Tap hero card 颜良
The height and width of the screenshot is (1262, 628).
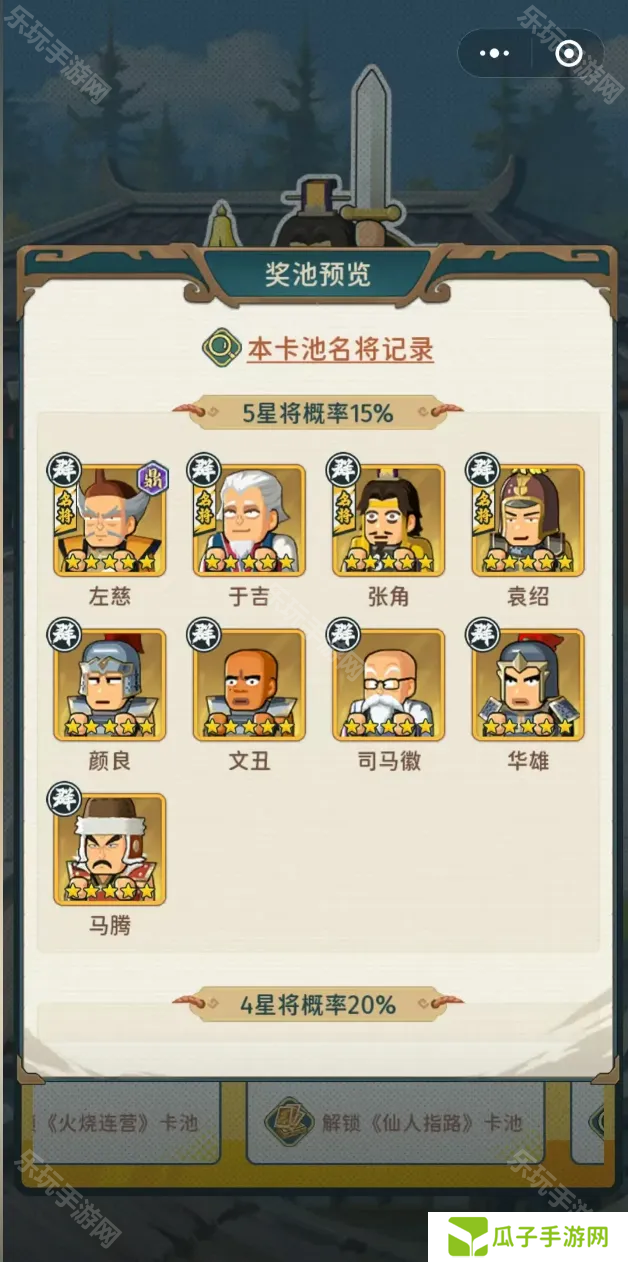pos(110,685)
